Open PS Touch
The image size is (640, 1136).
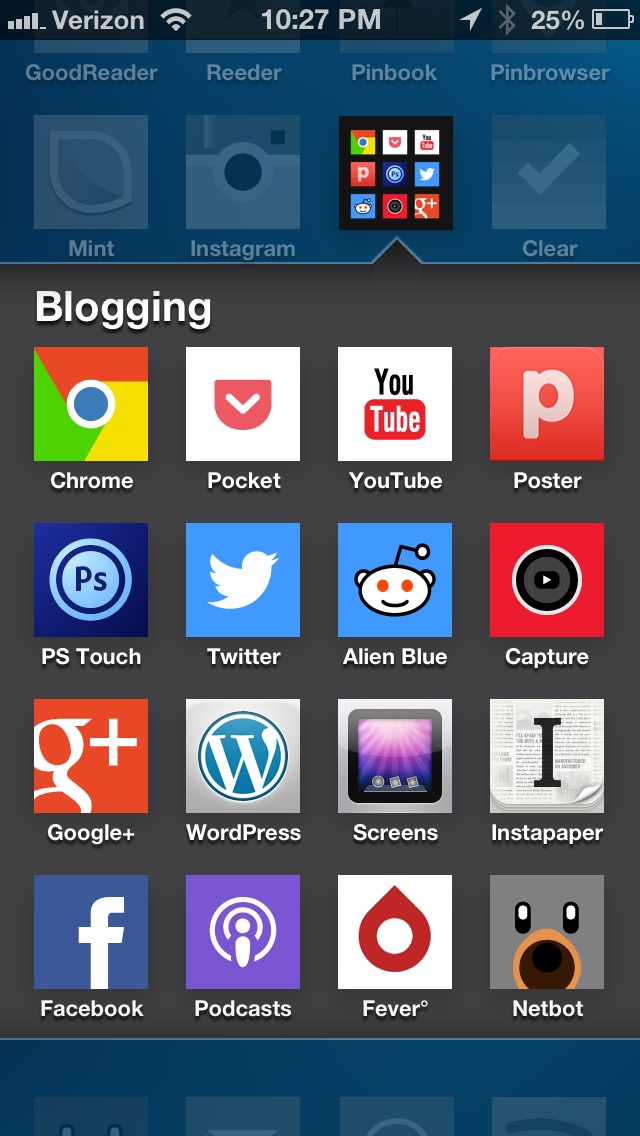click(x=91, y=580)
